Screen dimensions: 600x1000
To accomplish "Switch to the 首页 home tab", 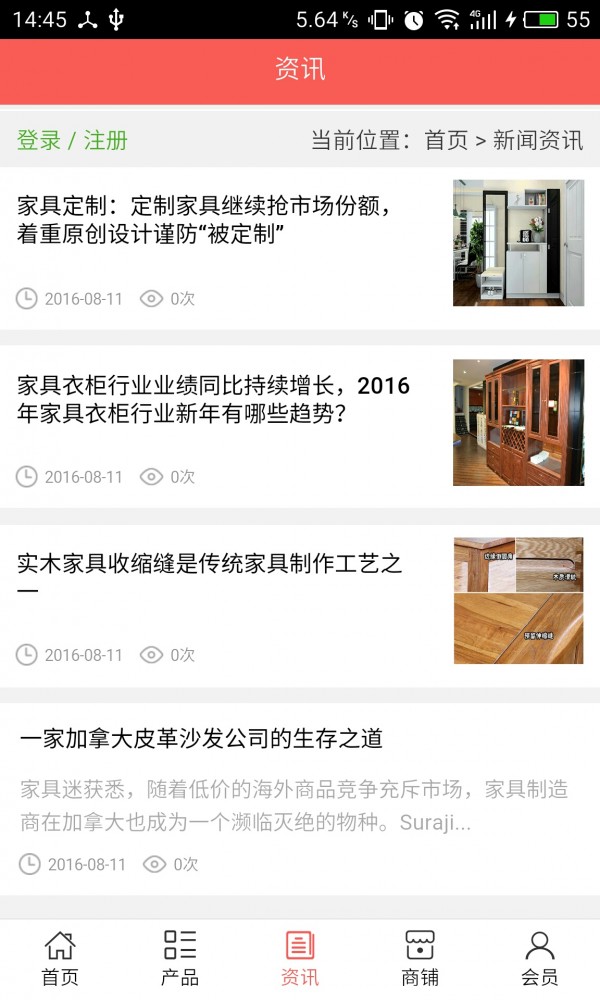I will click(x=60, y=958).
